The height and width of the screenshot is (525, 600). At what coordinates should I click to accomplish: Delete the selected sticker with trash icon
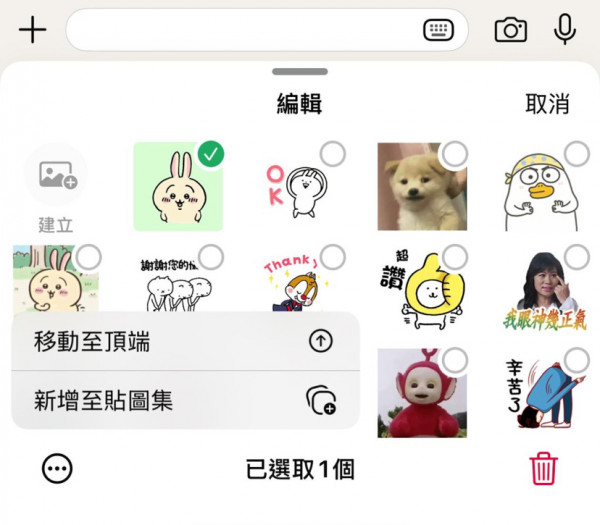click(543, 468)
